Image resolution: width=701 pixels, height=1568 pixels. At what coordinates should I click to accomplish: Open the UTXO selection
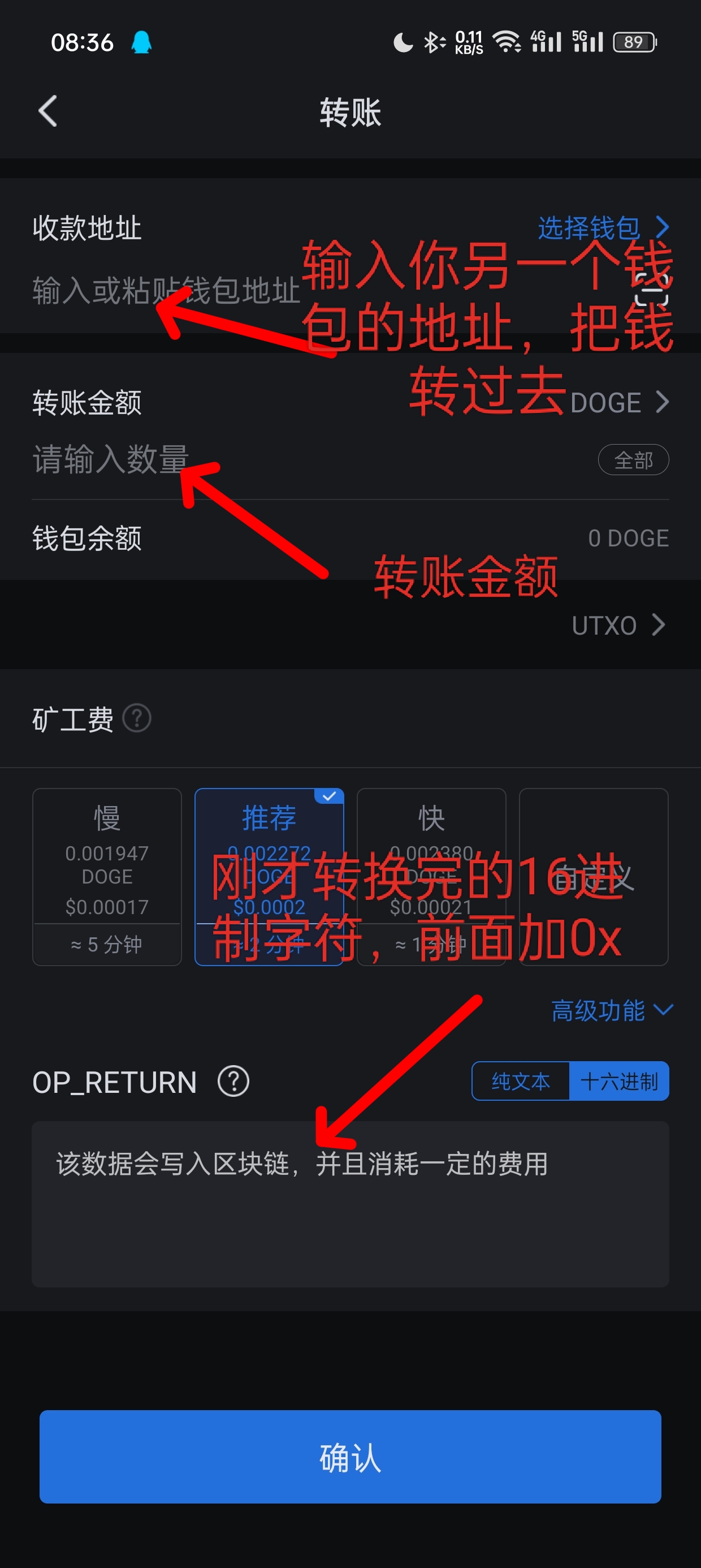coord(617,625)
